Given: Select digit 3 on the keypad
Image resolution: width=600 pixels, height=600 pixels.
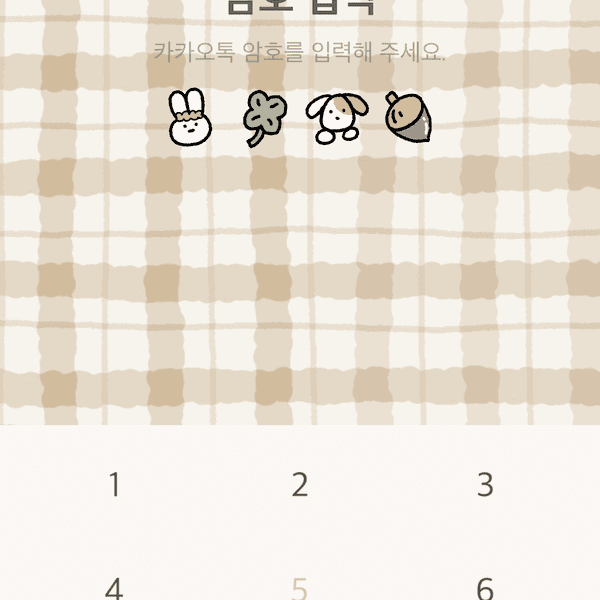Looking at the screenshot, I should tap(485, 485).
